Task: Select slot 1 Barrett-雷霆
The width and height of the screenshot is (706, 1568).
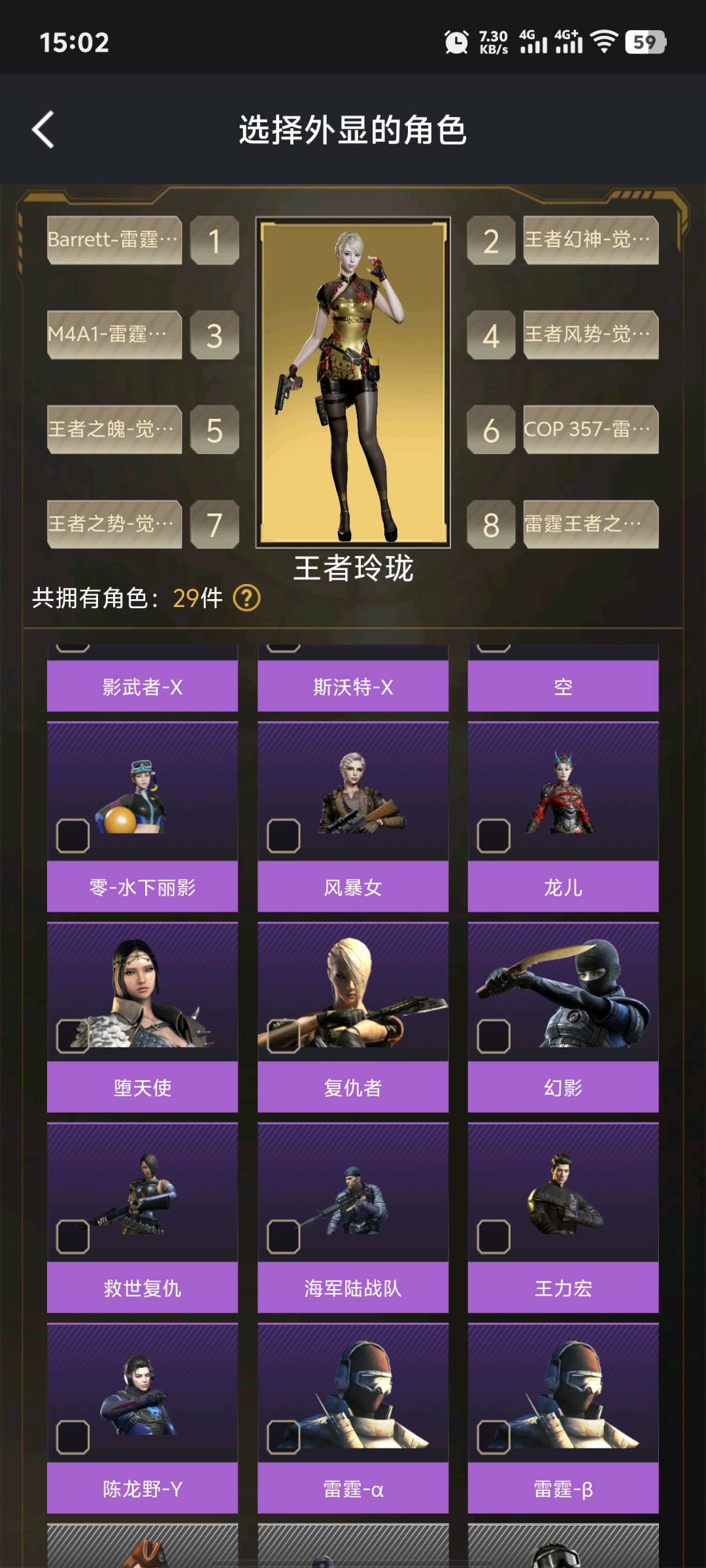Action: point(114,240)
